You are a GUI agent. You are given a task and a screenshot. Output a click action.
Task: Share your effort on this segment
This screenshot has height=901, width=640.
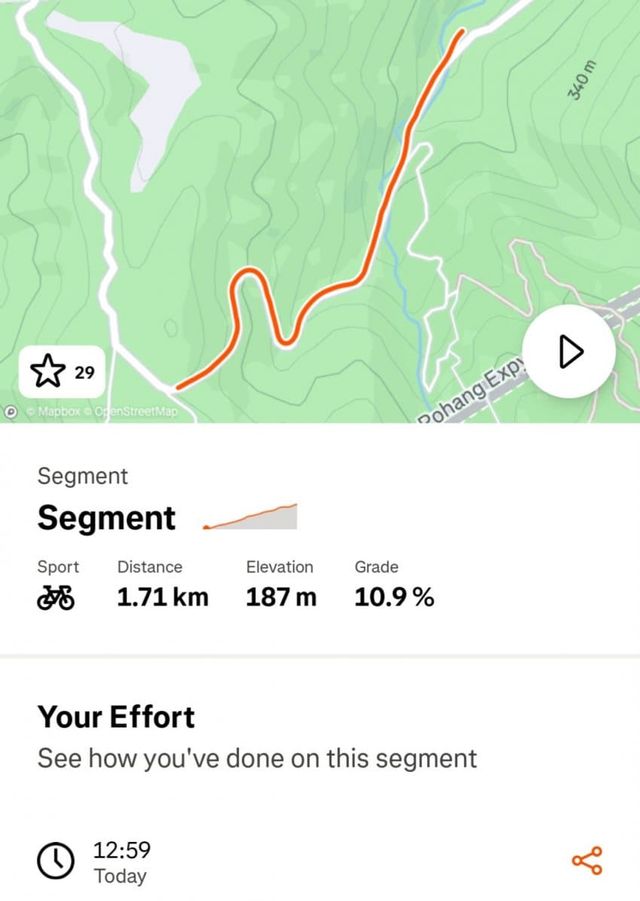tap(587, 861)
